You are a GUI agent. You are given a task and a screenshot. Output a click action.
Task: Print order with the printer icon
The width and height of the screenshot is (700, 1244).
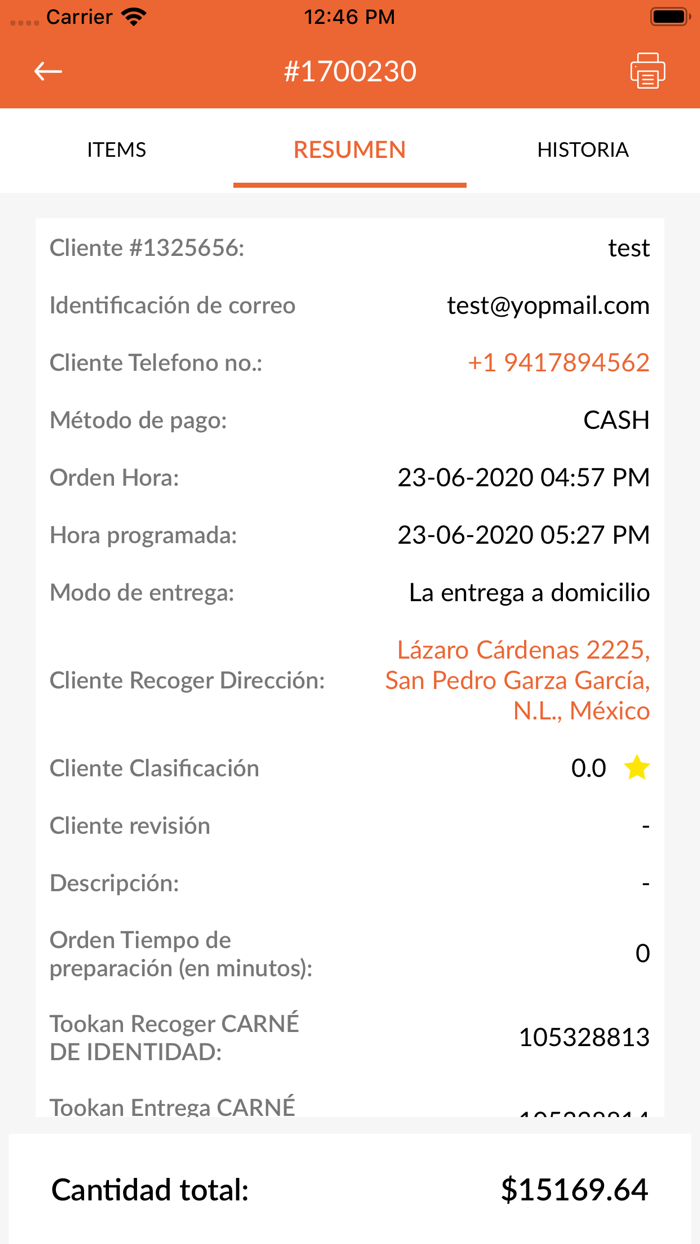647,71
